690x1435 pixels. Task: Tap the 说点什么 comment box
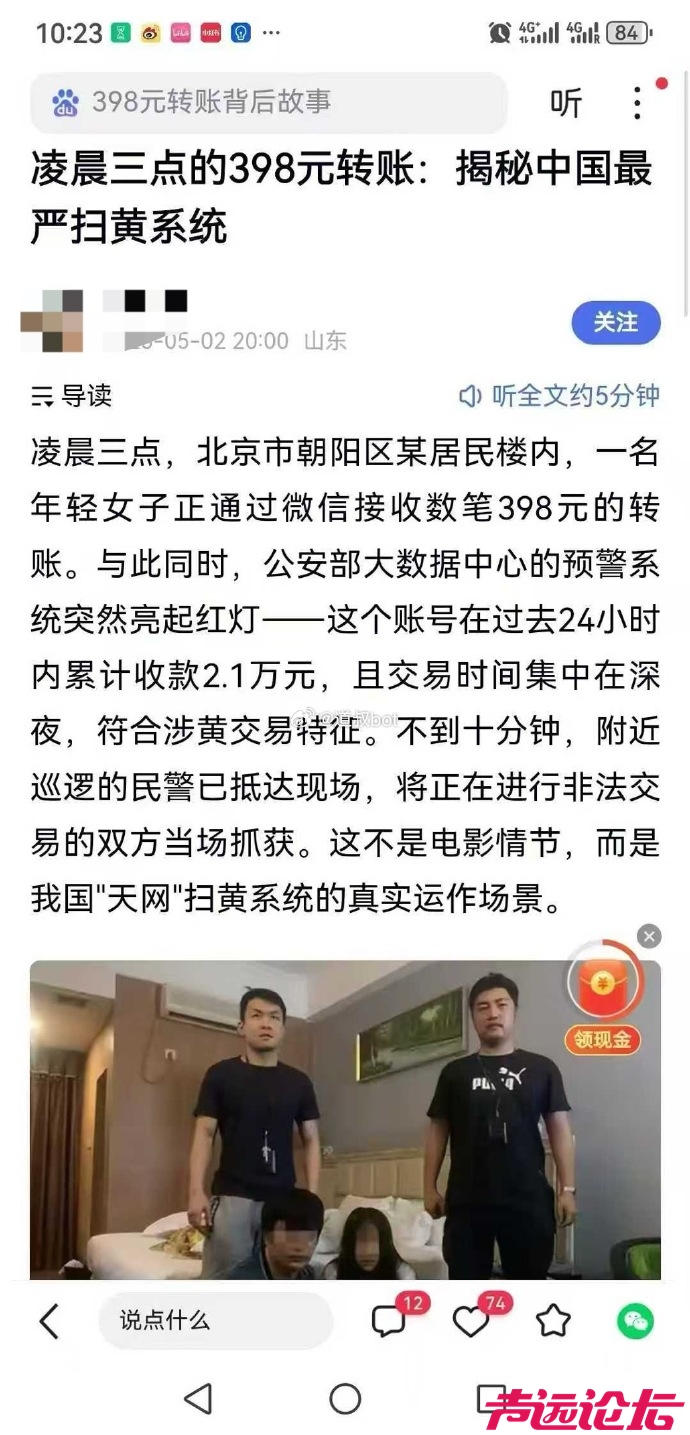click(x=215, y=1321)
